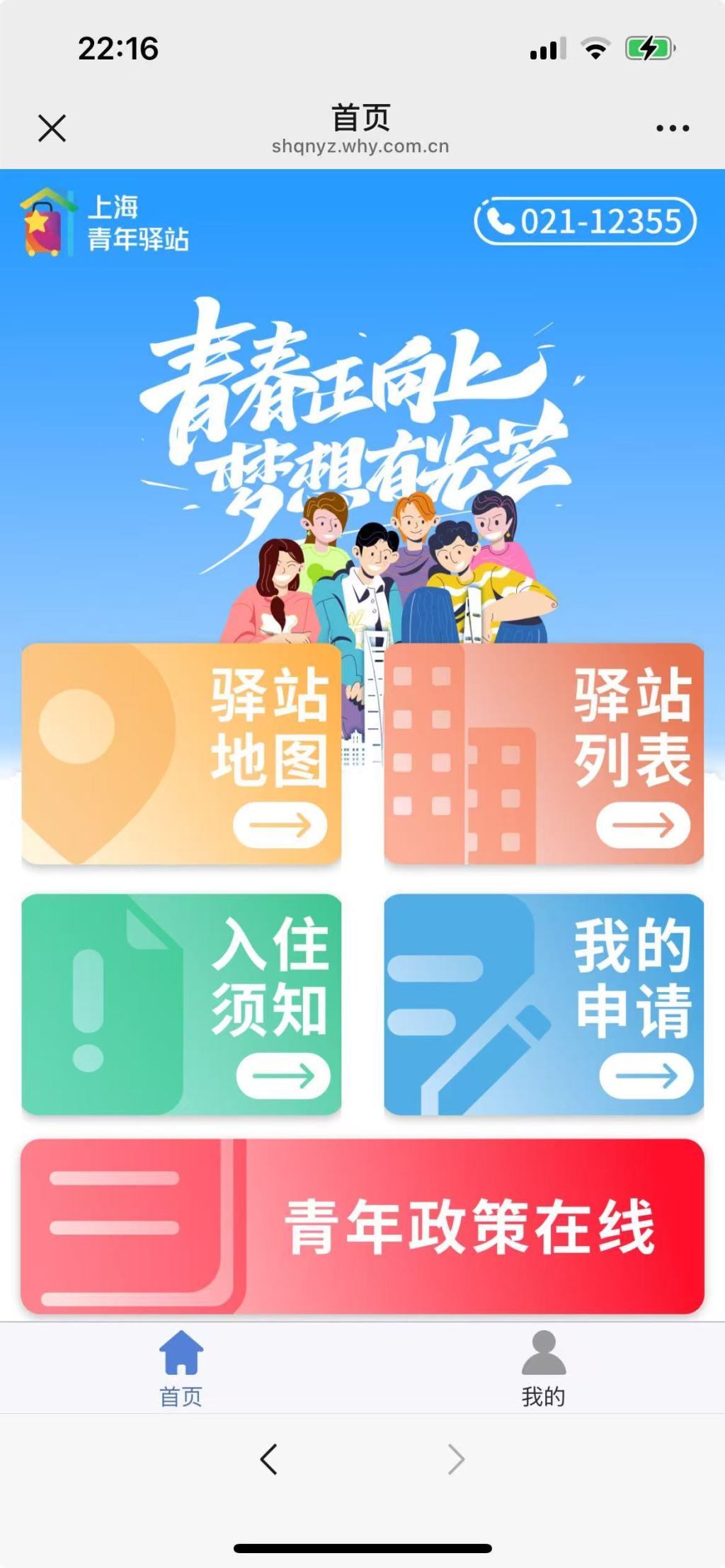Call the hotline 021-12355
Screen dimensions: 725x1568
585,221
